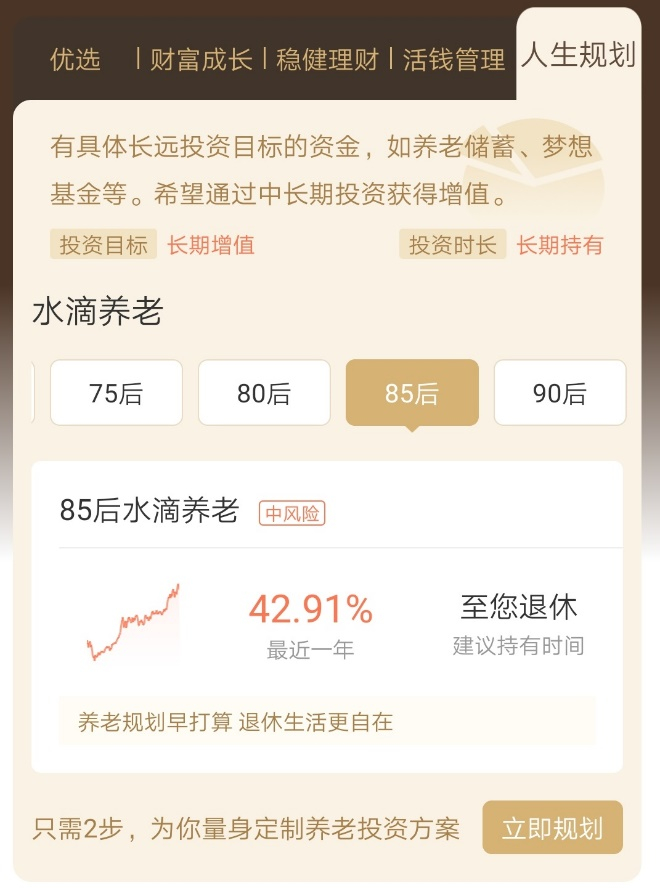The height and width of the screenshot is (888, 660).
Task: Open the 稳健理财 tab
Action: click(327, 59)
